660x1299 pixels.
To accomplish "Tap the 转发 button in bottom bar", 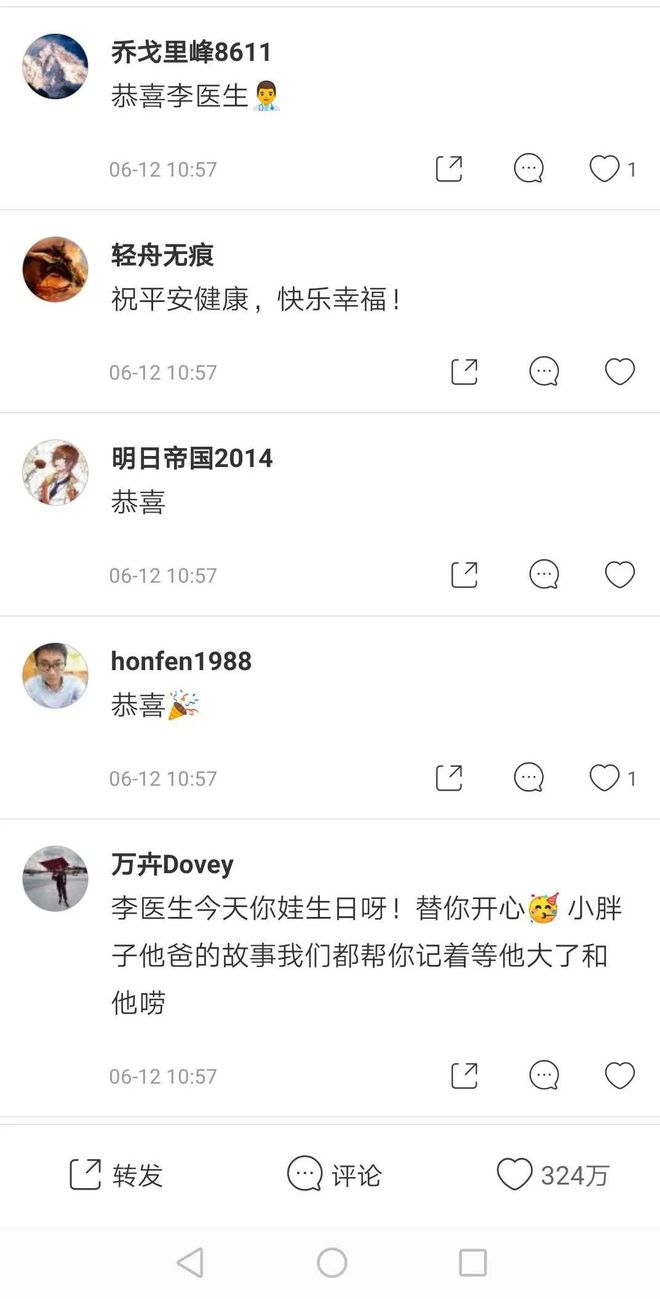I will pyautogui.click(x=116, y=1175).
